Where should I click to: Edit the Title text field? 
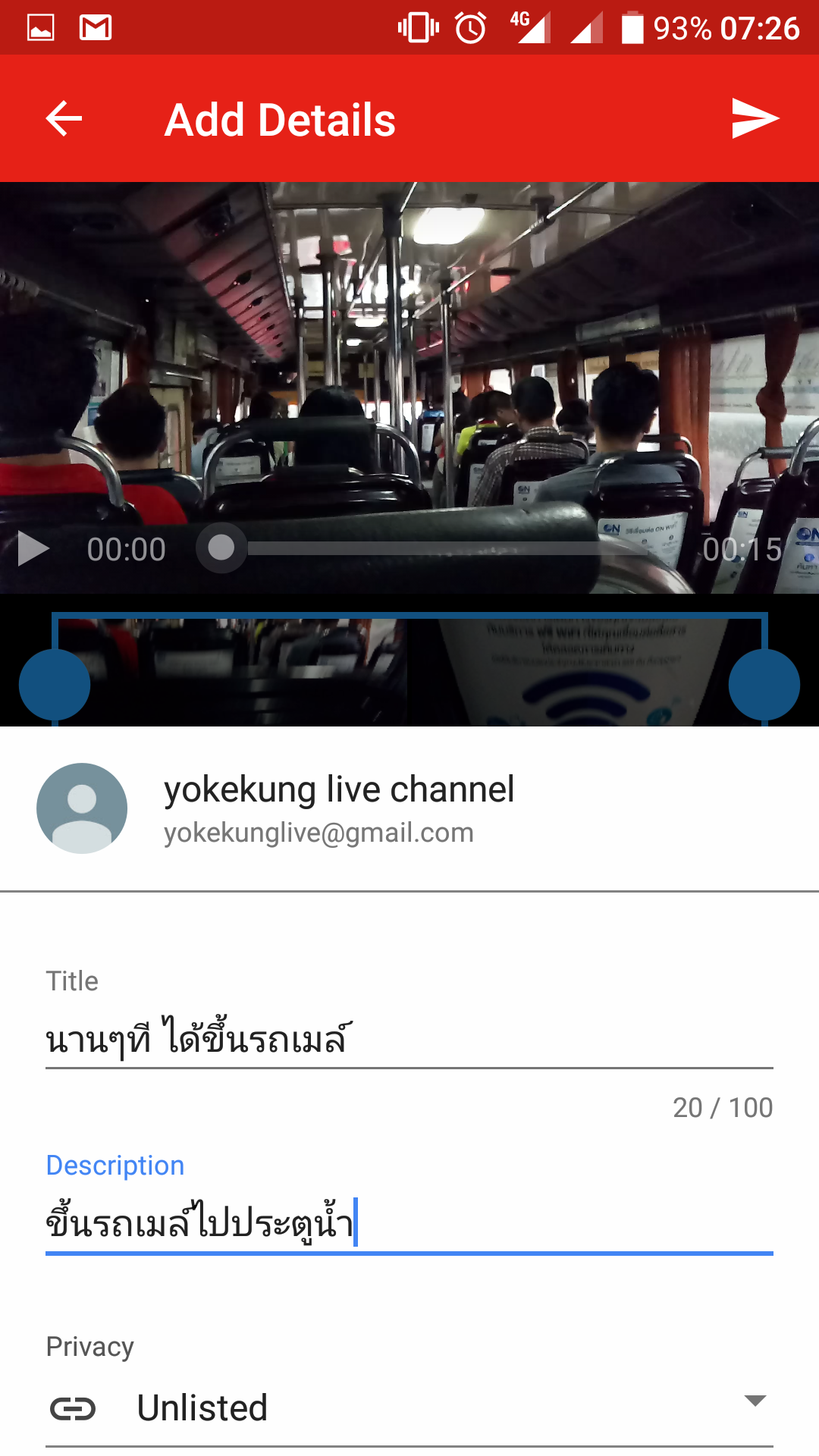(408, 1039)
